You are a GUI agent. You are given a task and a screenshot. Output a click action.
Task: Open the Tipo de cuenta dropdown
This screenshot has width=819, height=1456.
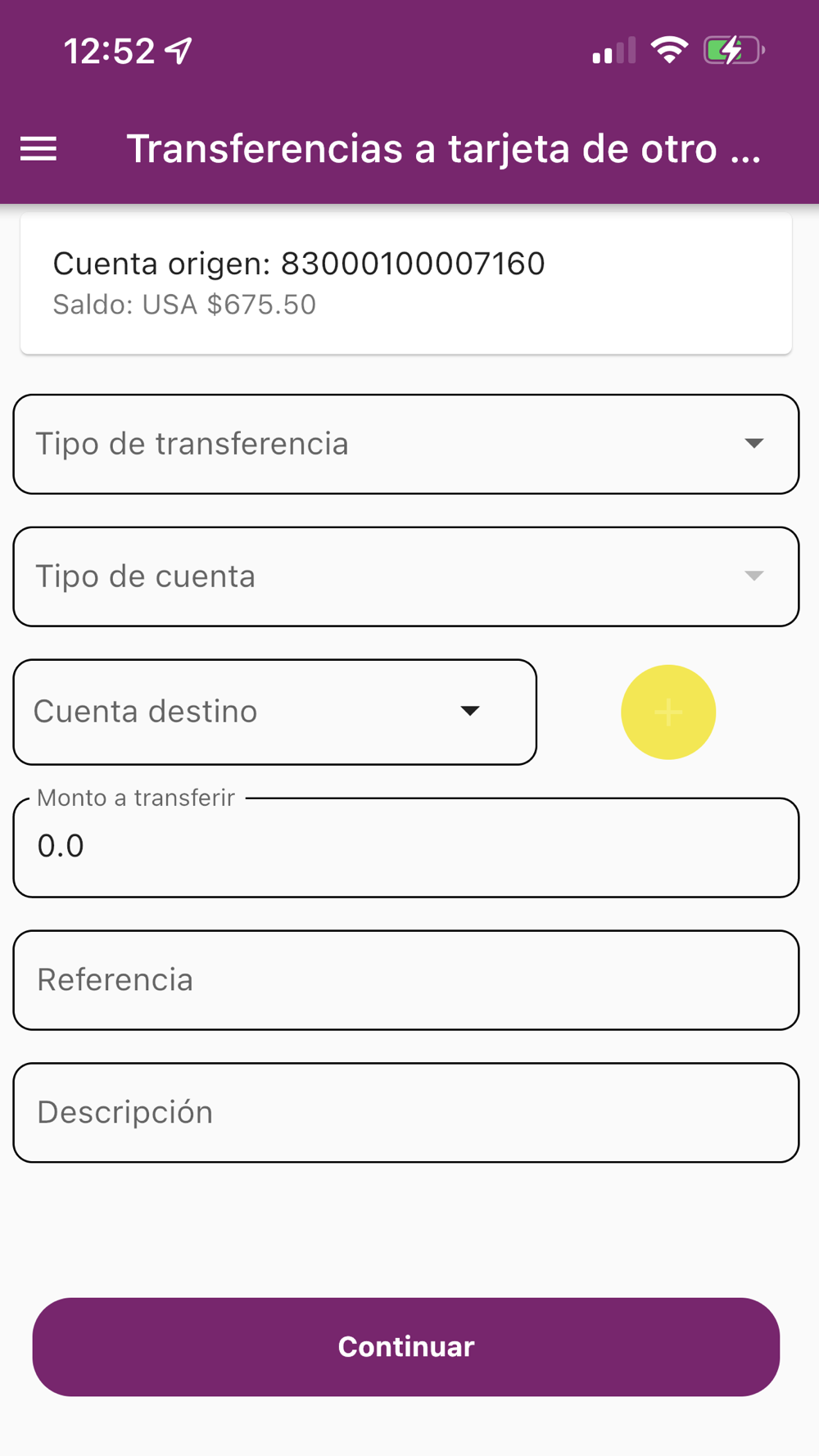(x=406, y=577)
